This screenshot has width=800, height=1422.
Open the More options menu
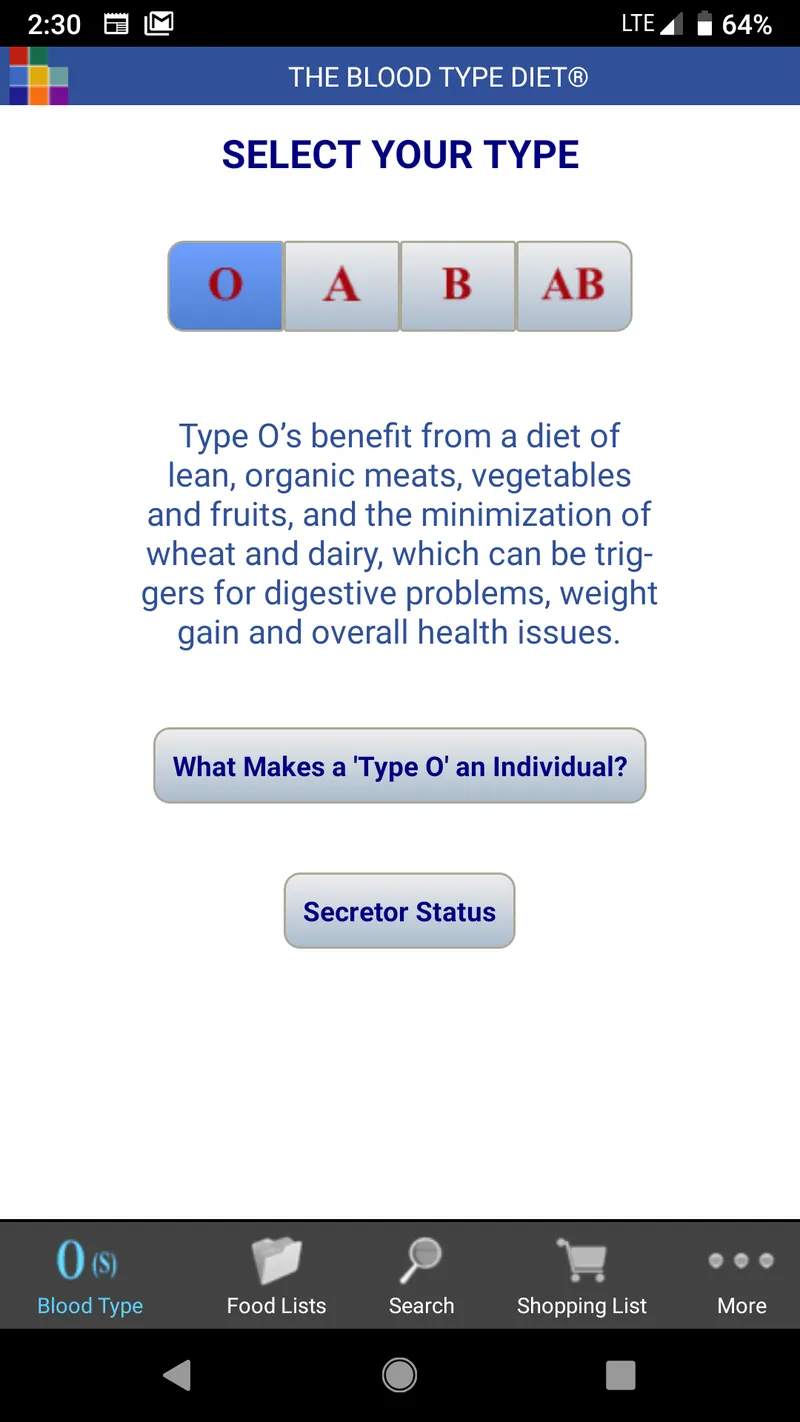click(x=741, y=1275)
